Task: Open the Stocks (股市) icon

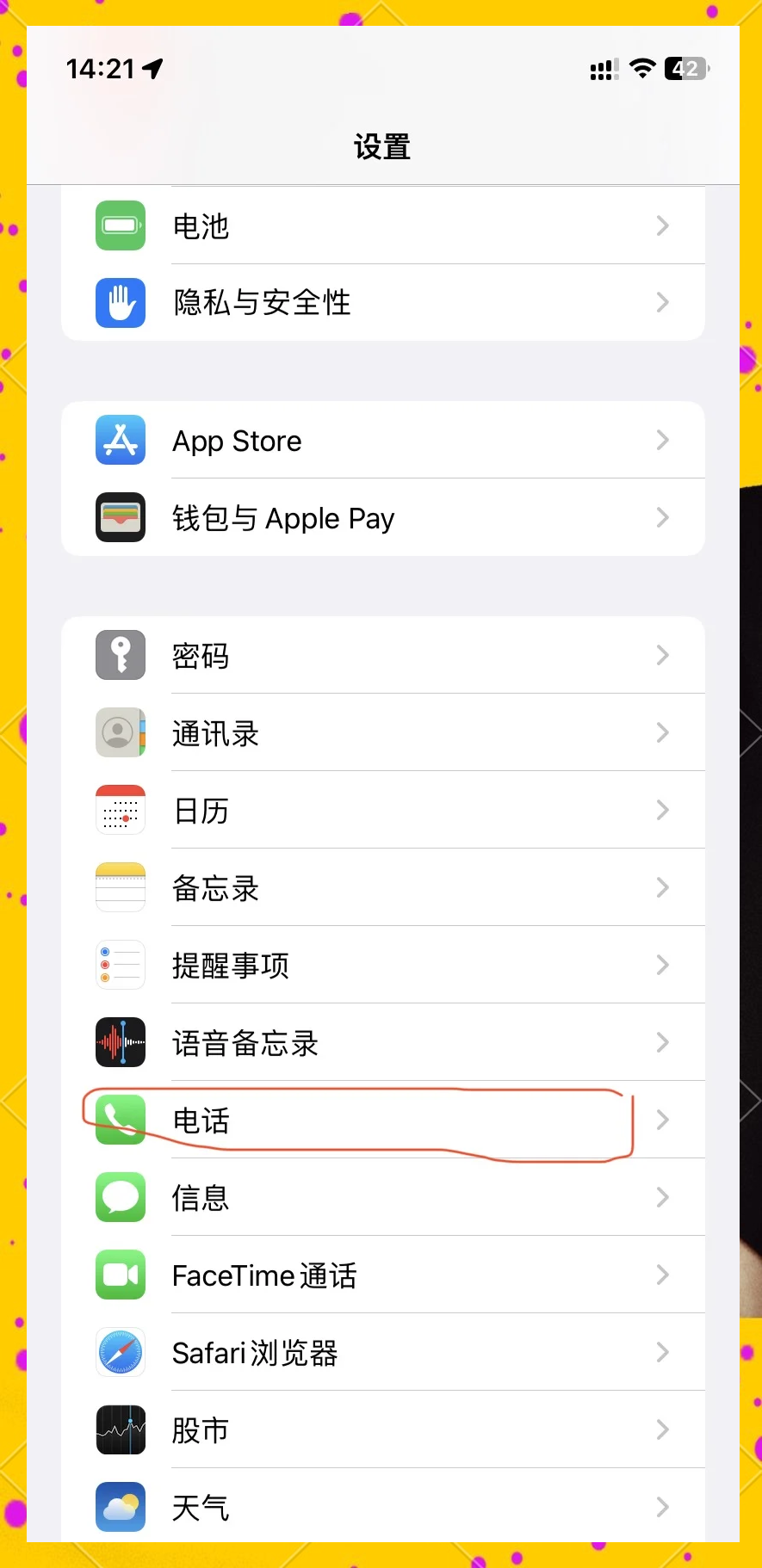Action: pyautogui.click(x=120, y=1429)
